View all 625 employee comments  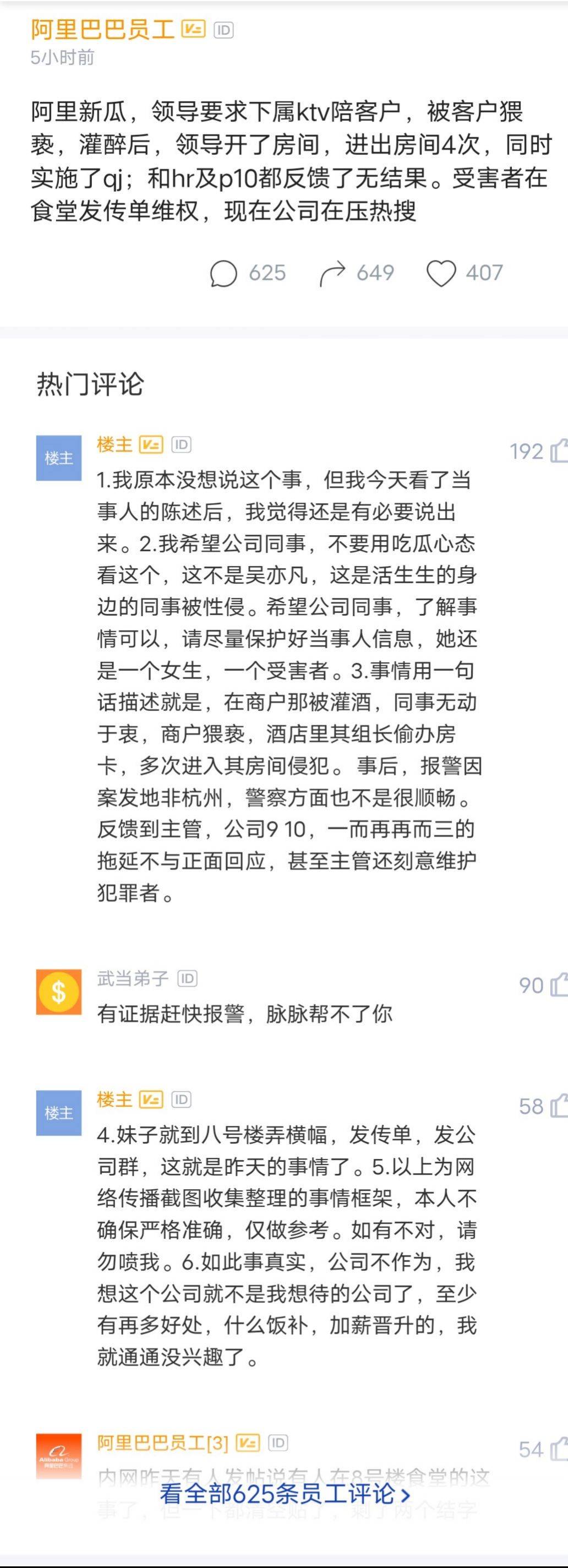click(x=285, y=1494)
